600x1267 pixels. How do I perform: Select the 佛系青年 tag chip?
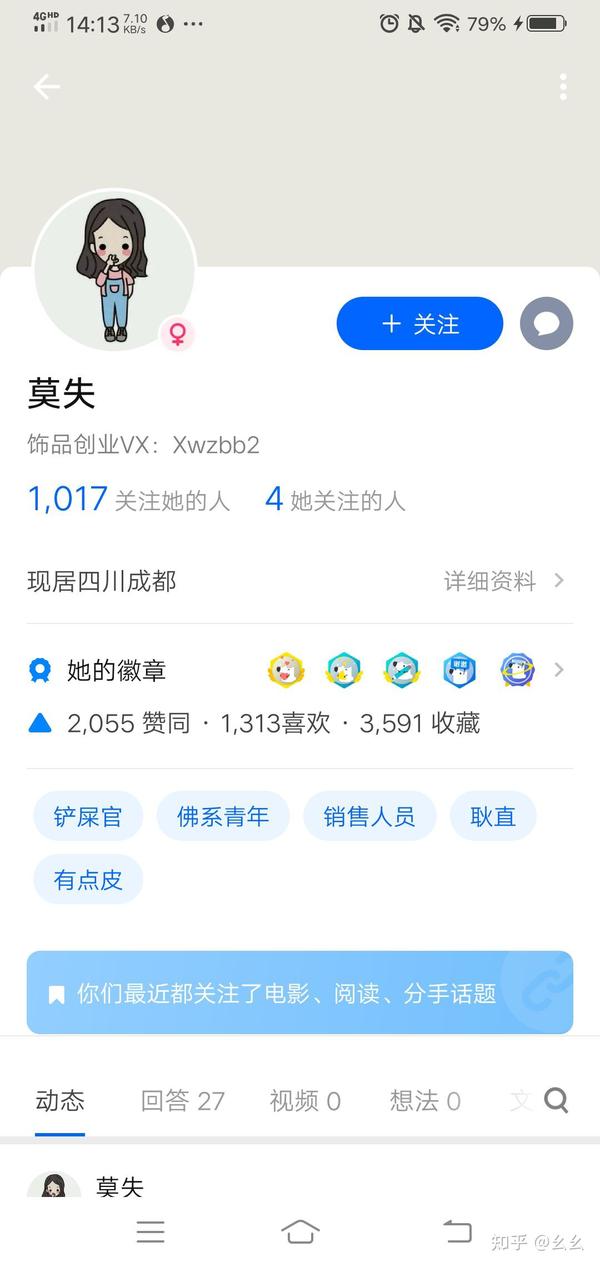[223, 816]
